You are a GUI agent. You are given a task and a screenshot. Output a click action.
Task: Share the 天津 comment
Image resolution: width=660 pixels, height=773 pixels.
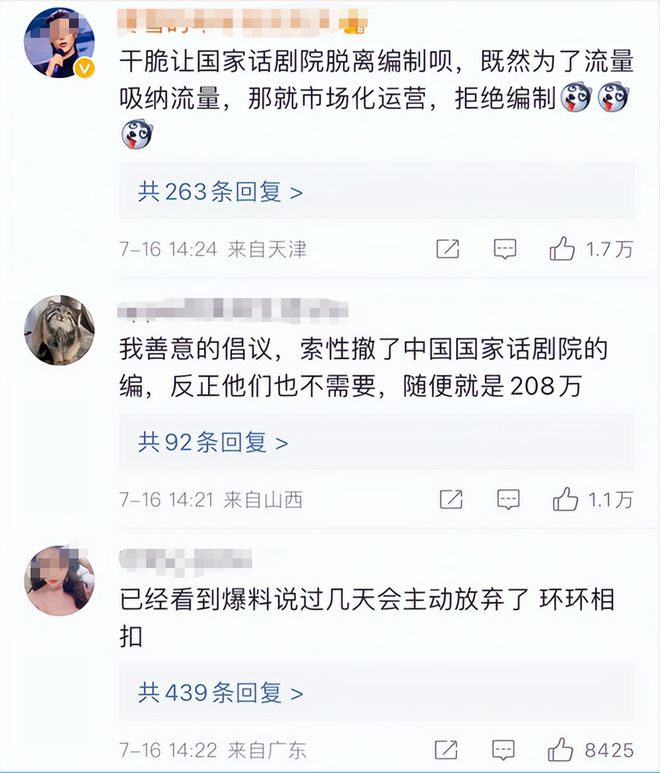pos(448,249)
